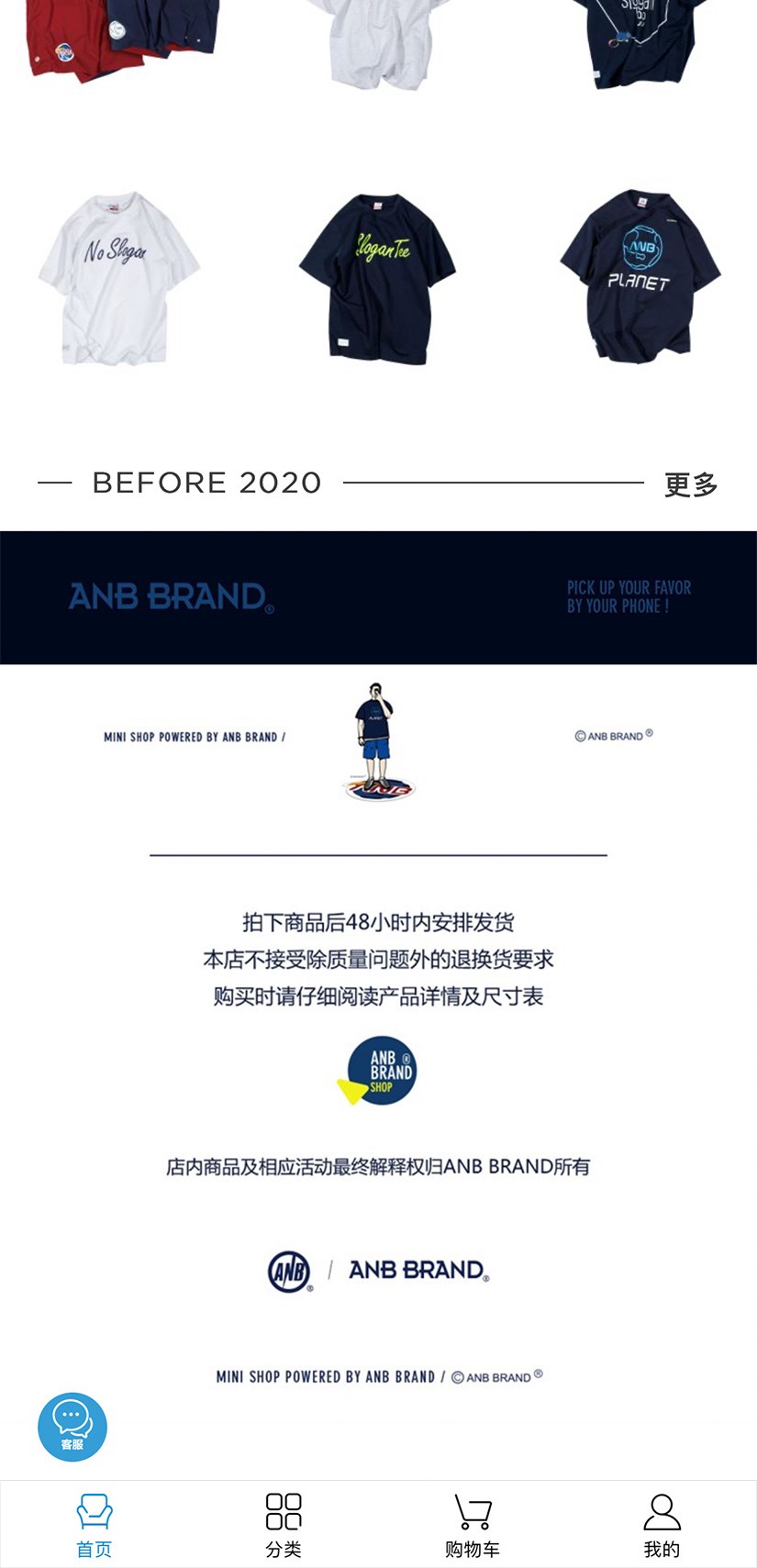Open the white No Slogan t-shirt
The height and width of the screenshot is (1568, 757).
[119, 278]
